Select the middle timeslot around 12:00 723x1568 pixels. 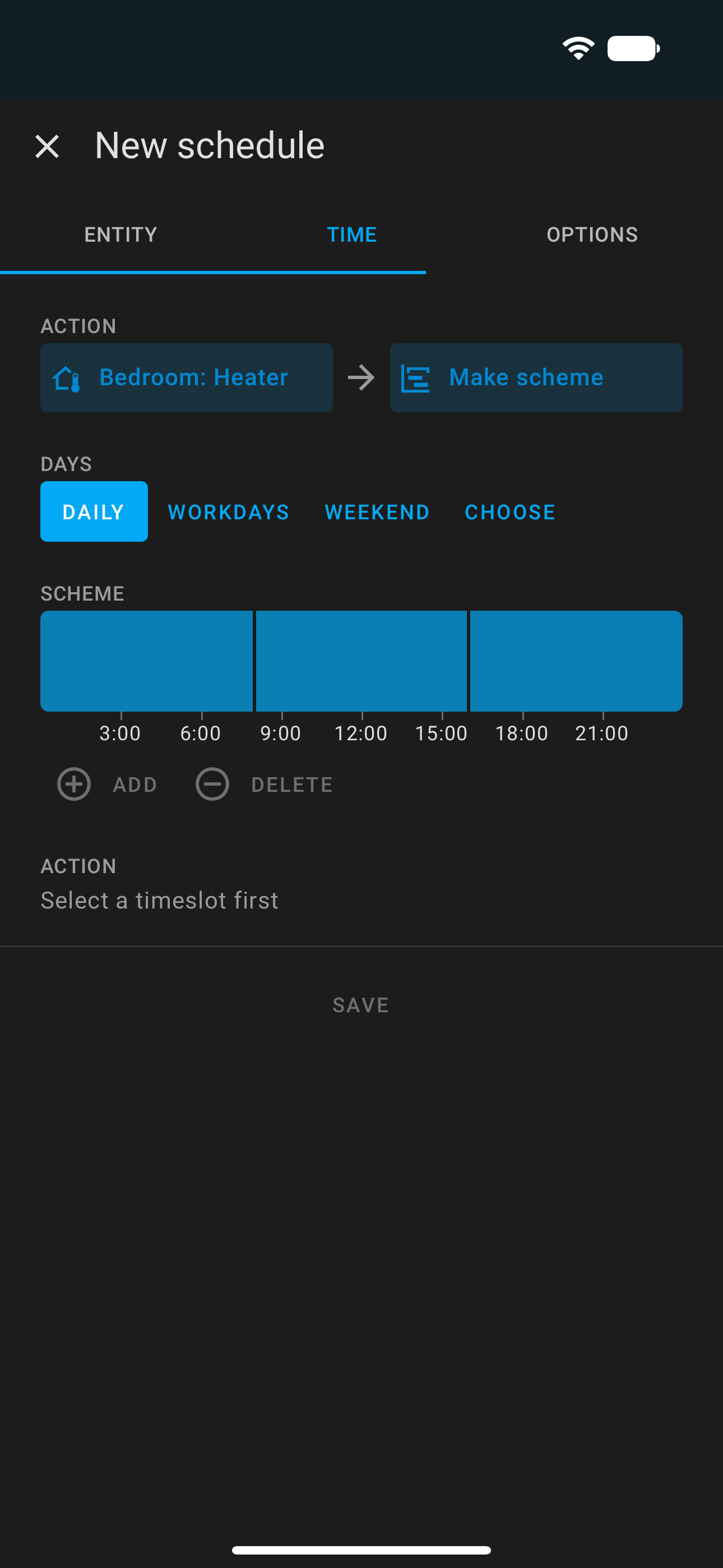[361, 661]
